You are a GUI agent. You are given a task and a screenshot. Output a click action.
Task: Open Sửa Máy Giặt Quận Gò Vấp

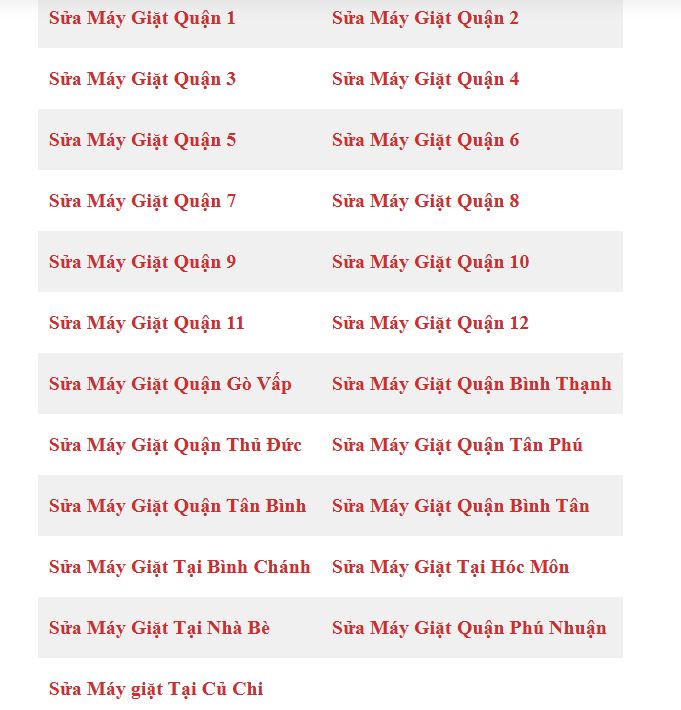(170, 384)
